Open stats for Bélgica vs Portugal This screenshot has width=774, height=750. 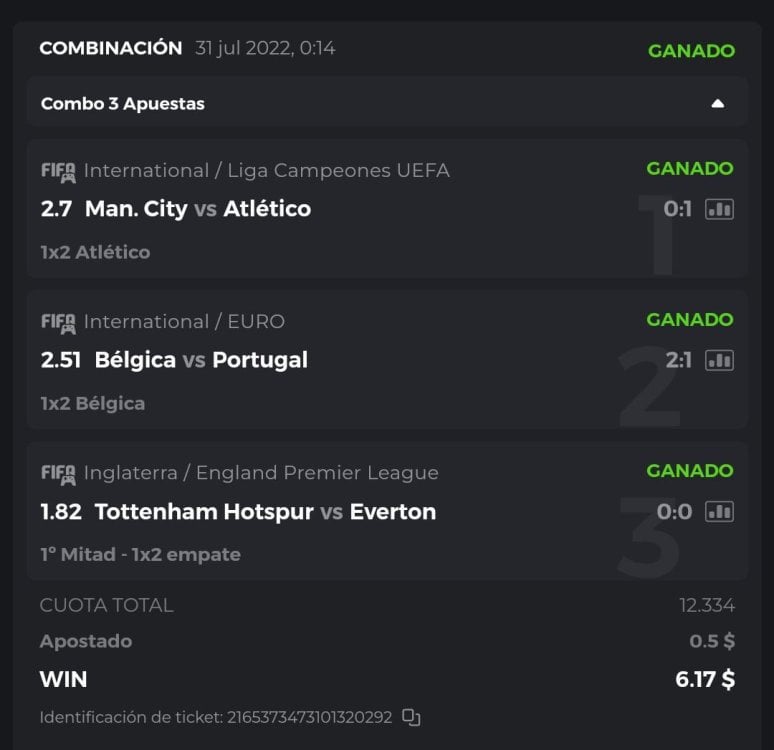tap(719, 360)
